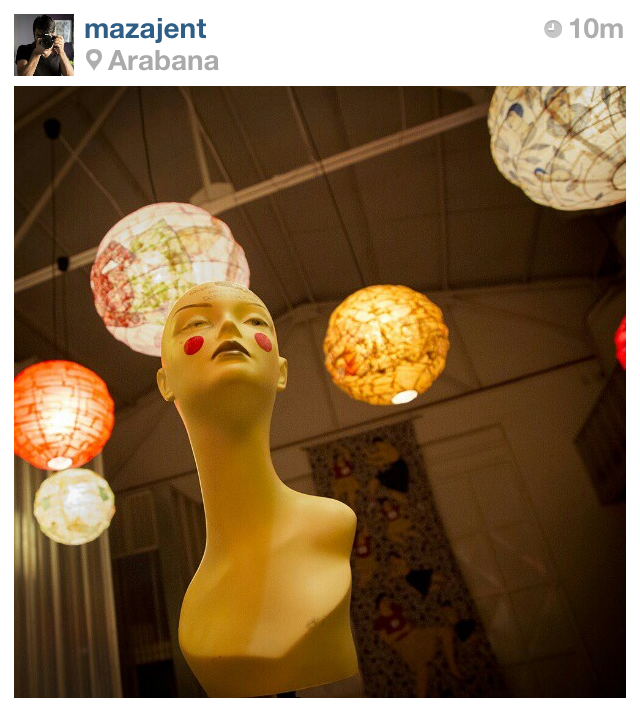Open mazajent's profile picture
Image resolution: width=640 pixels, height=713 pixels.
44,45
